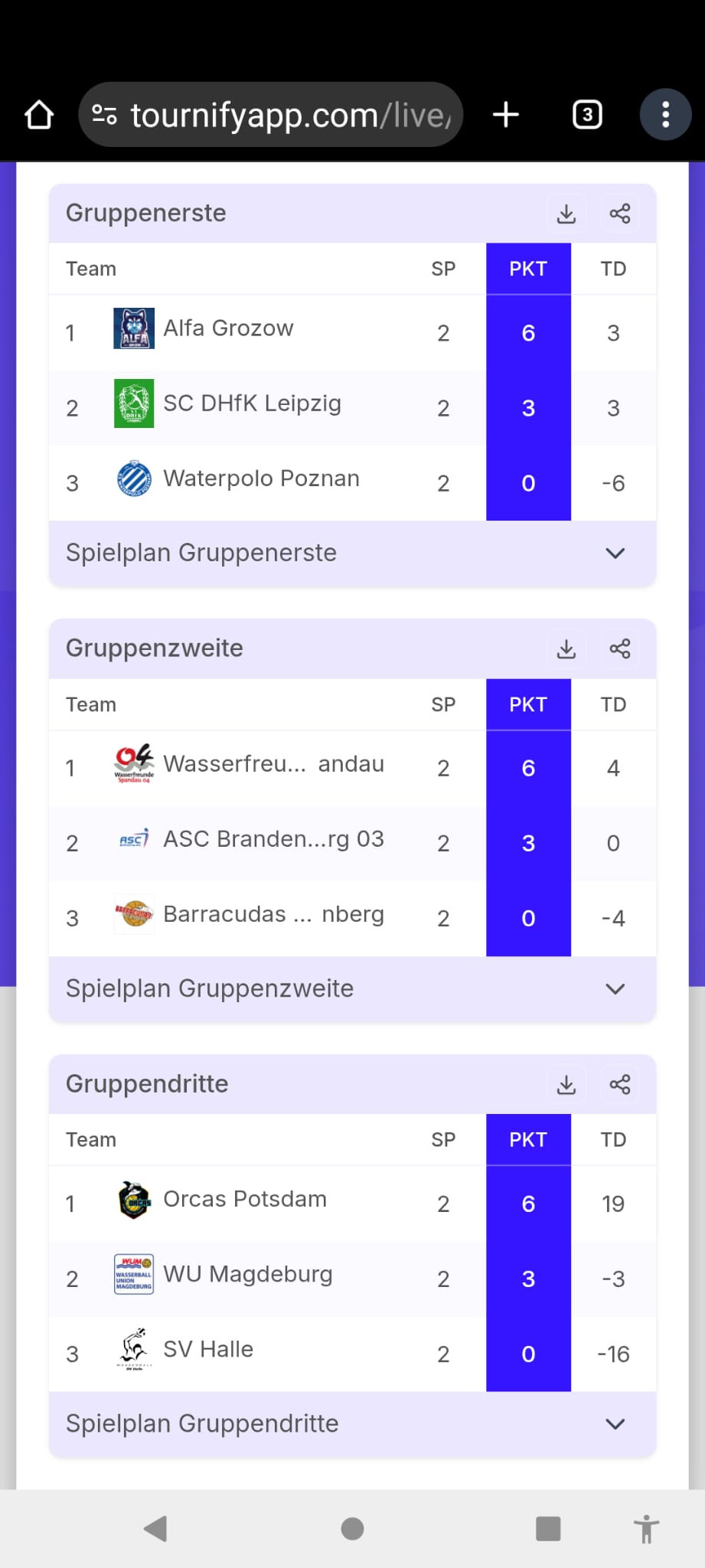
Task: Tap the system back button
Action: pos(155,1529)
